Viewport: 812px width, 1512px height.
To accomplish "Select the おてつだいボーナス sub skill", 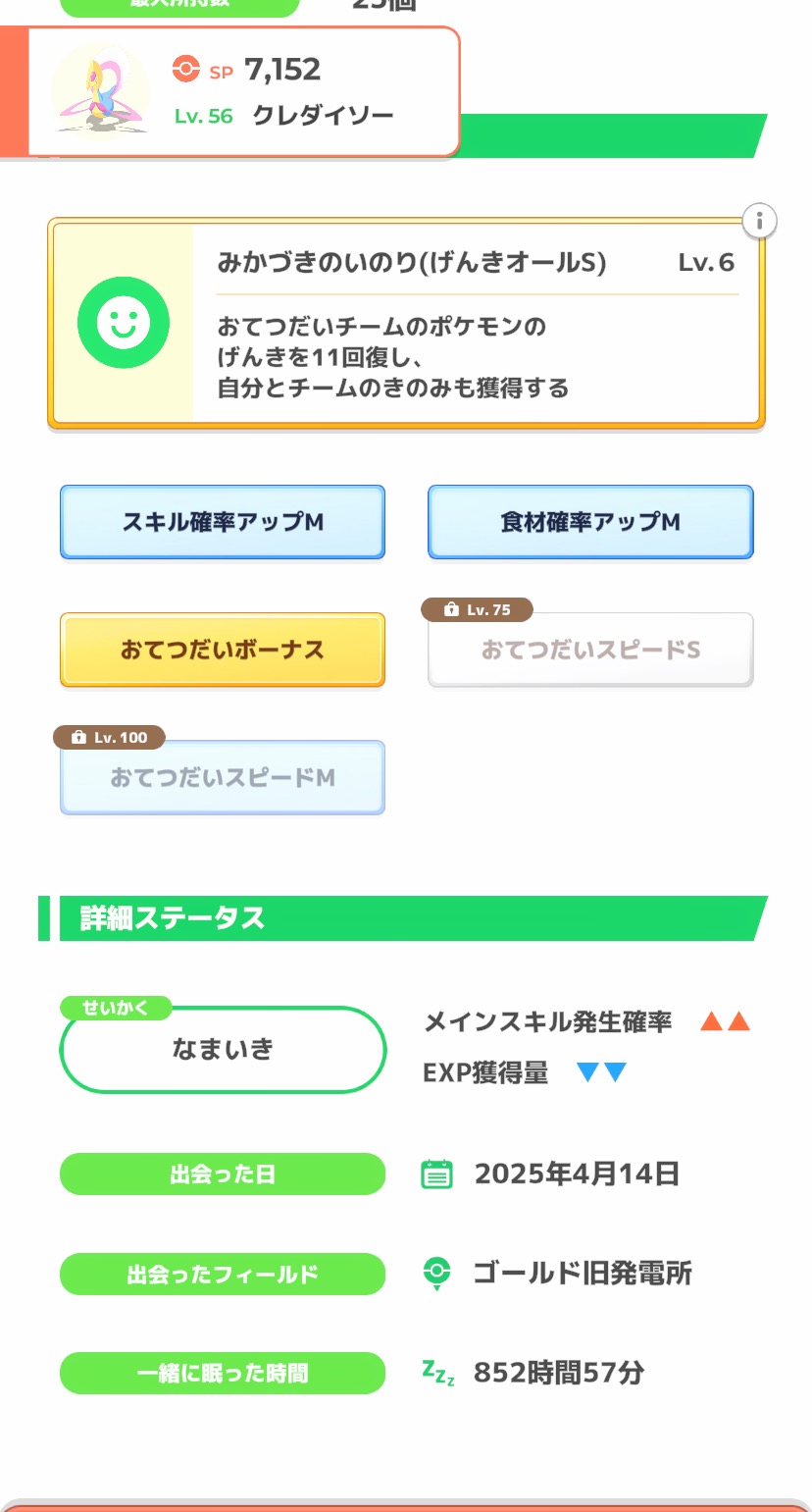I will coord(223,650).
